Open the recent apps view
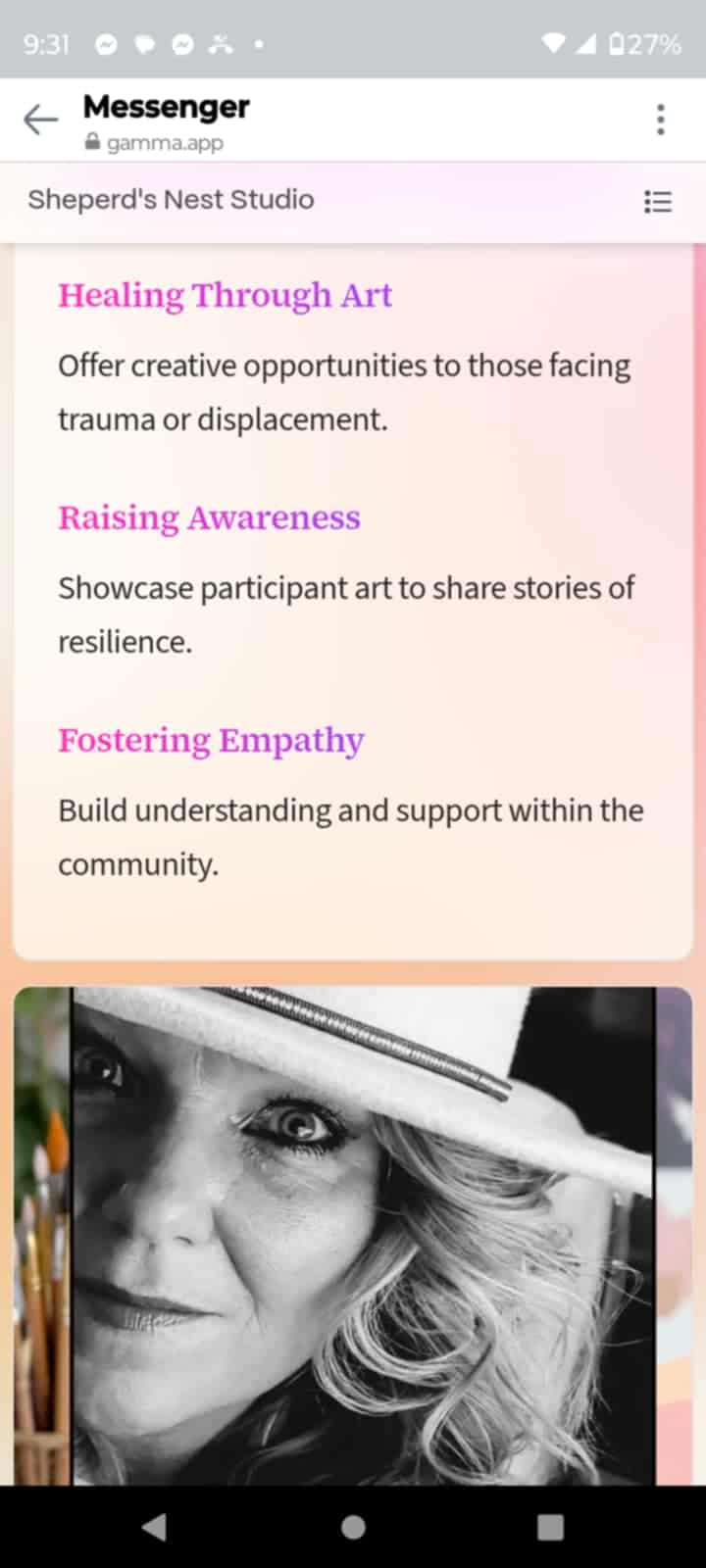 click(x=550, y=1527)
